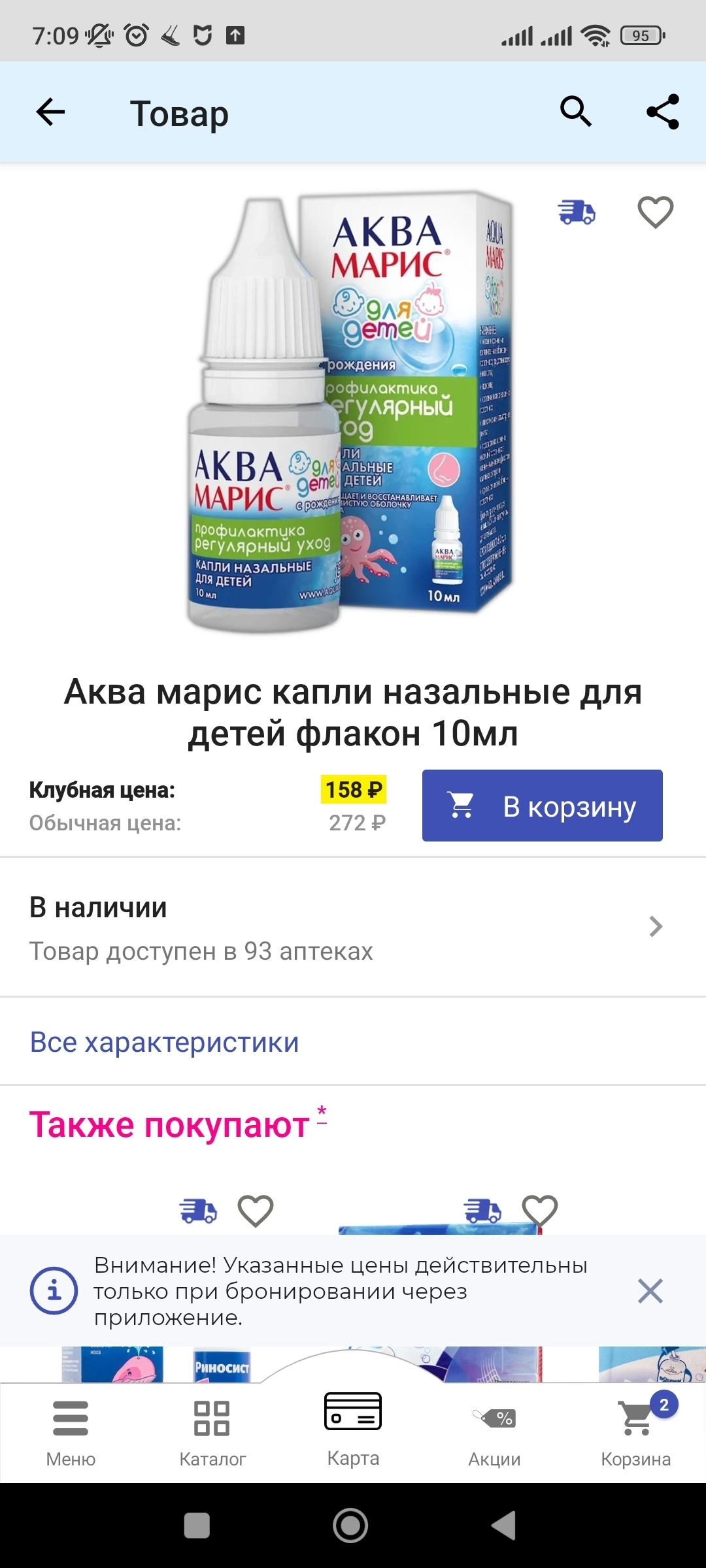This screenshot has width=706, height=1568.
Task: Open the Корзина tab
Action: click(635, 1431)
